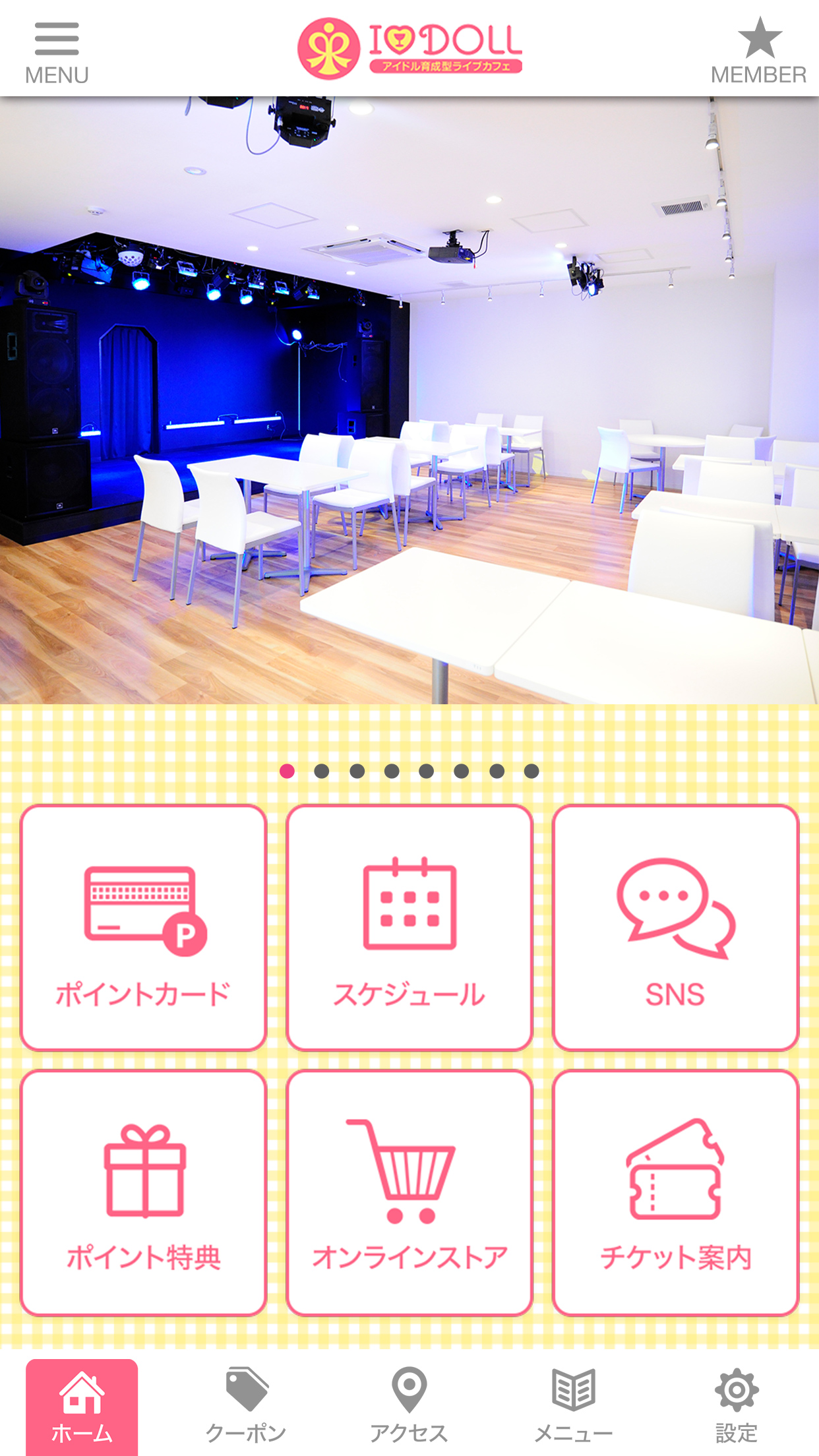Viewport: 819px width, 1456px height.
Task: Switch to the ホーム tab
Action: point(82,1406)
